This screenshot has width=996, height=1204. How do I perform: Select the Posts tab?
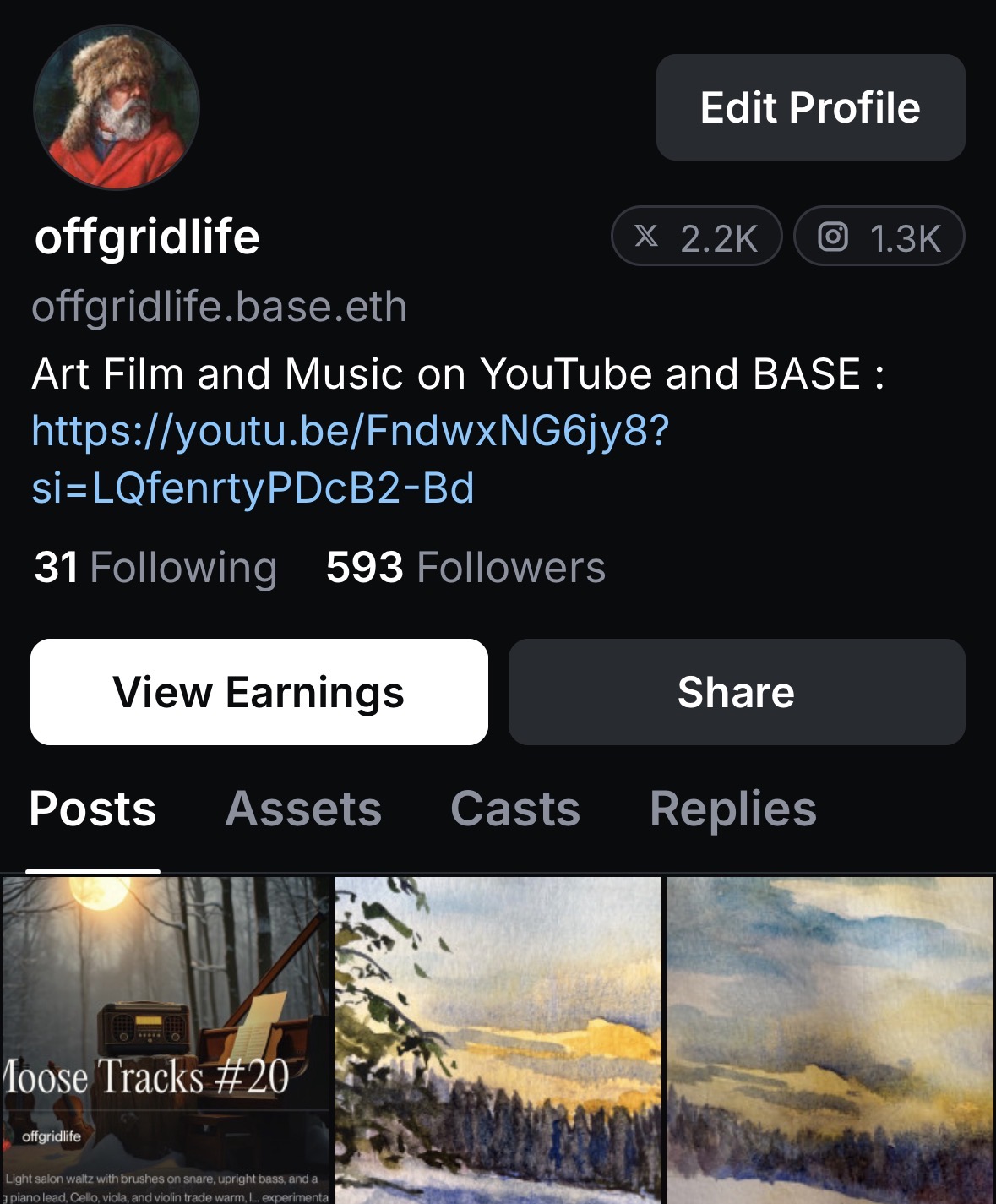point(93,809)
